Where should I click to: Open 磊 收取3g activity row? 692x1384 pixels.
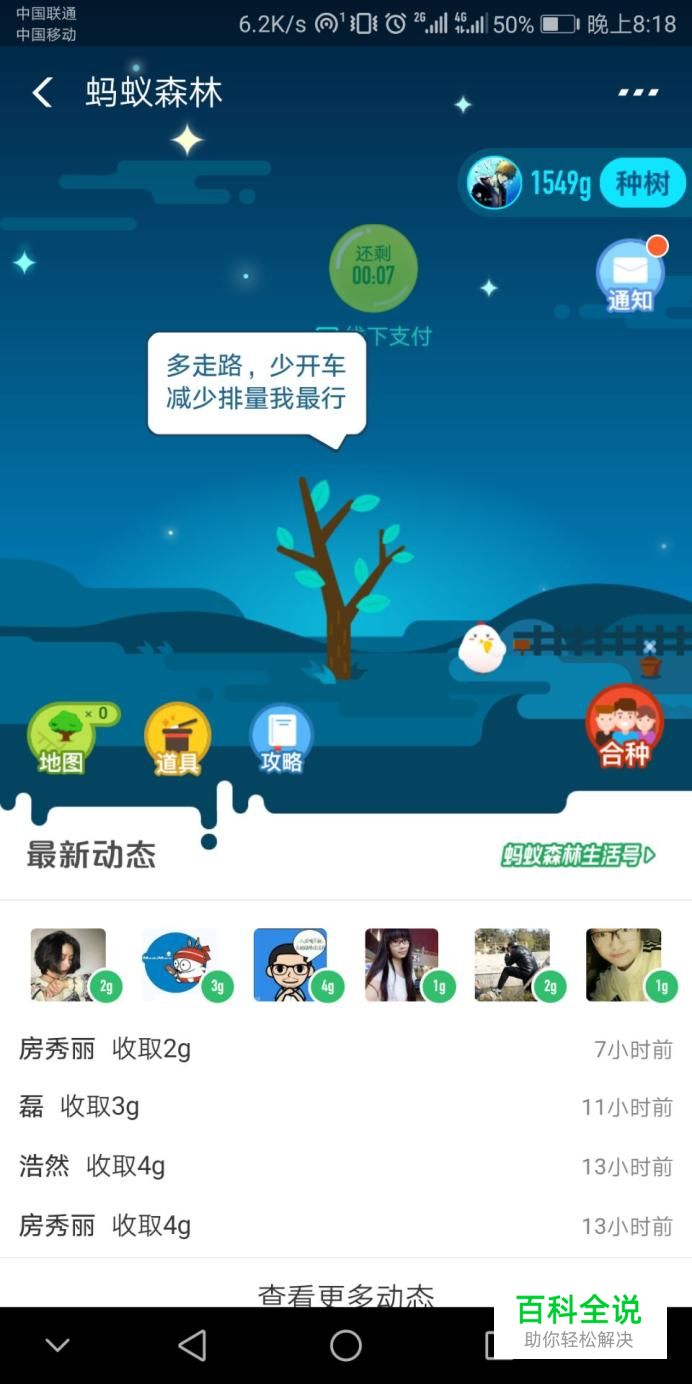[346, 1107]
